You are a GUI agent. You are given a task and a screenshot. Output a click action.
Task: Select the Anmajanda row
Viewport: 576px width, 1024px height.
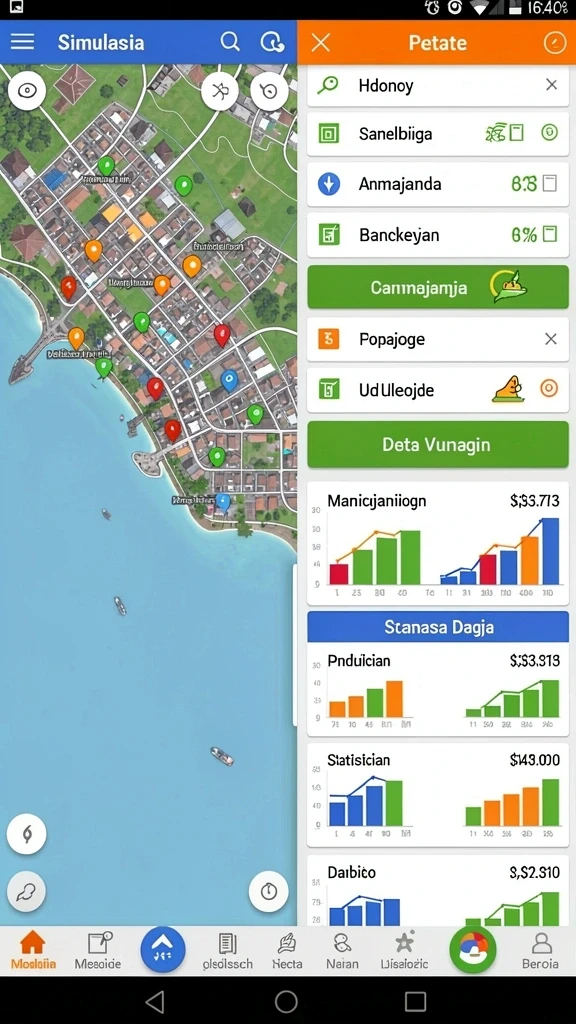tap(438, 184)
